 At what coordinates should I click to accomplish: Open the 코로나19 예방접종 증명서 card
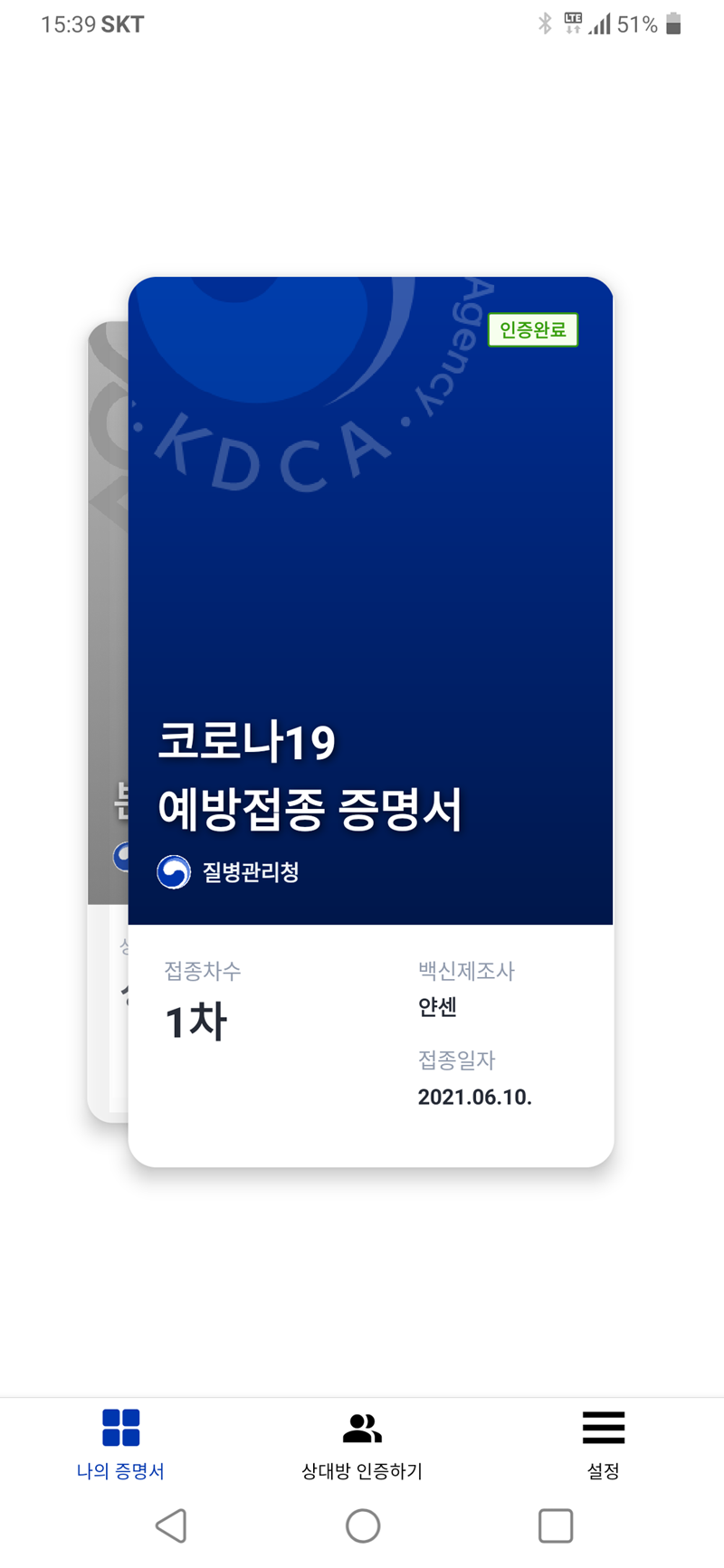click(371, 721)
